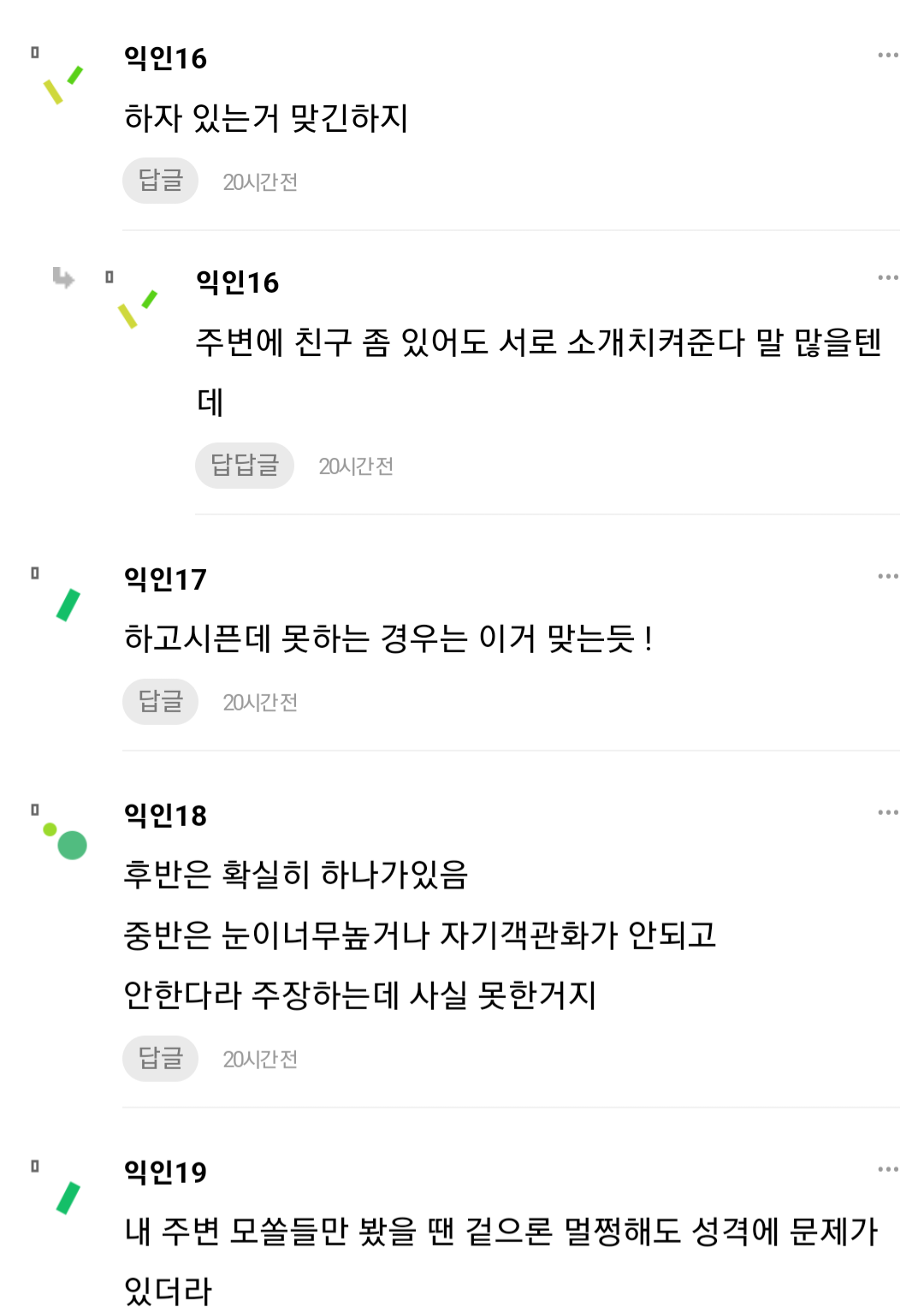Click 답글 under 익인16's first comment
Screen dimensions: 924x1313
pyautogui.click(x=160, y=179)
